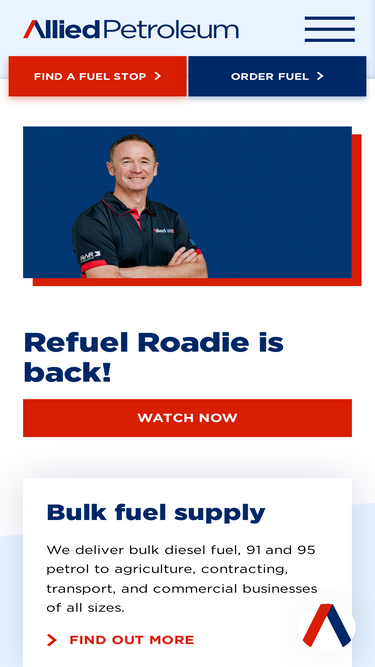
Task: Tap Watch Now for Refuel Roadie
Action: (187, 418)
